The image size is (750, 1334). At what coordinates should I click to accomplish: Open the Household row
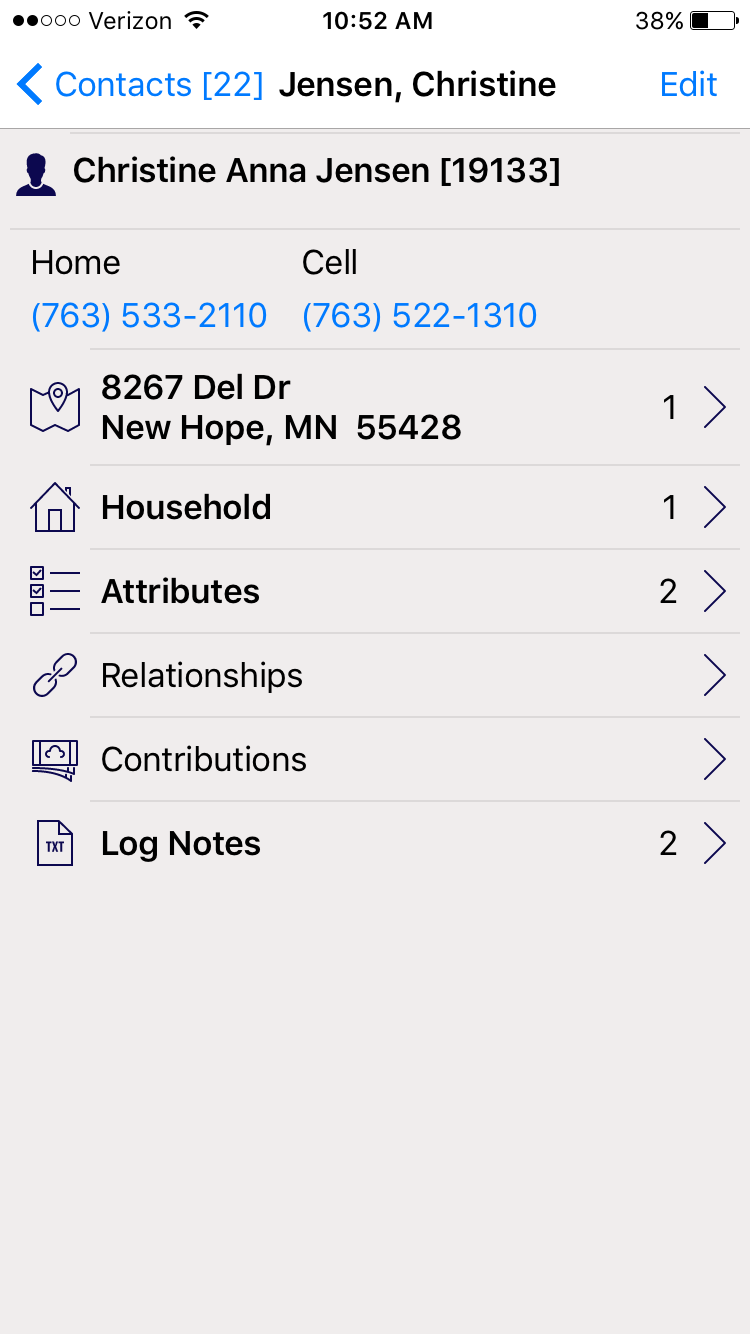pos(380,508)
